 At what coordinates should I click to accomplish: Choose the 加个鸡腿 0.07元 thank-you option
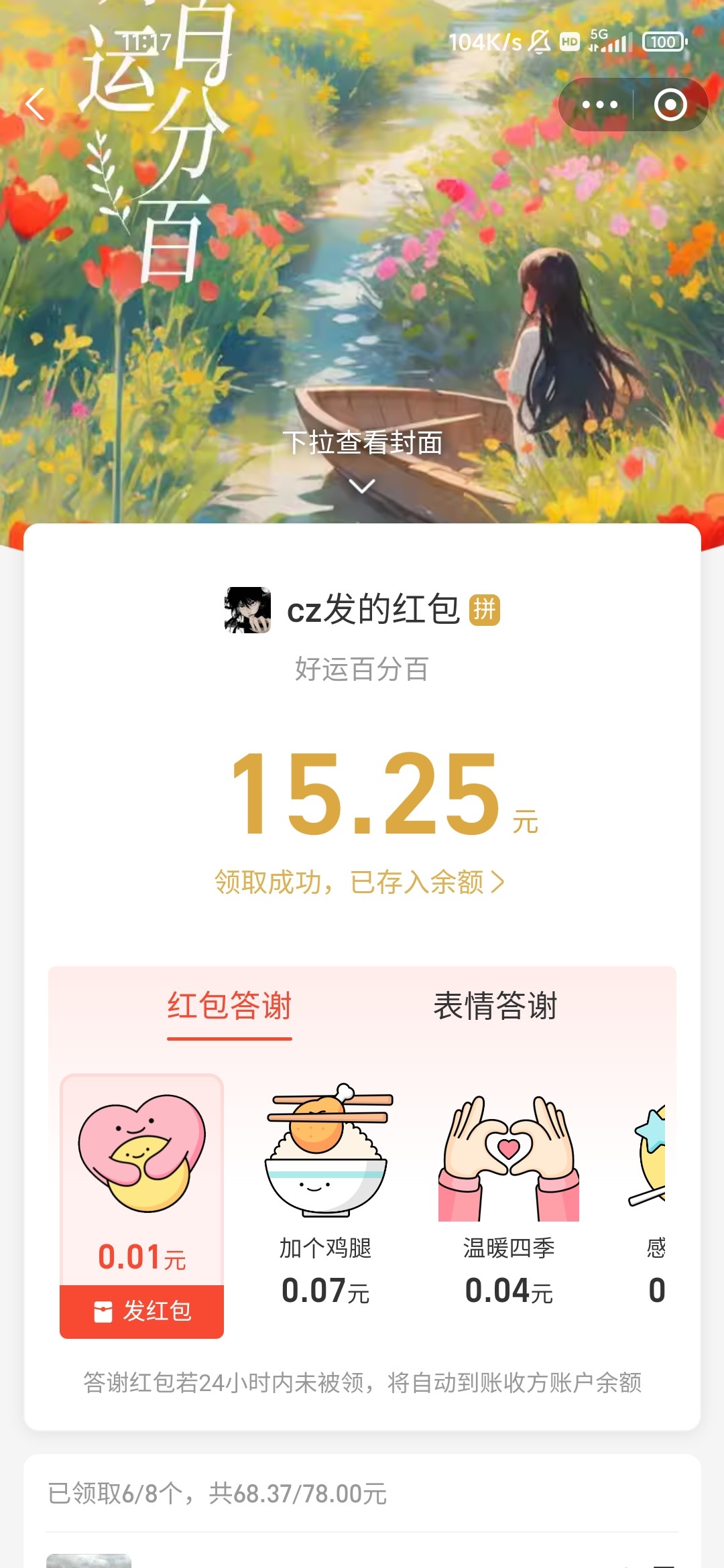point(326,1193)
